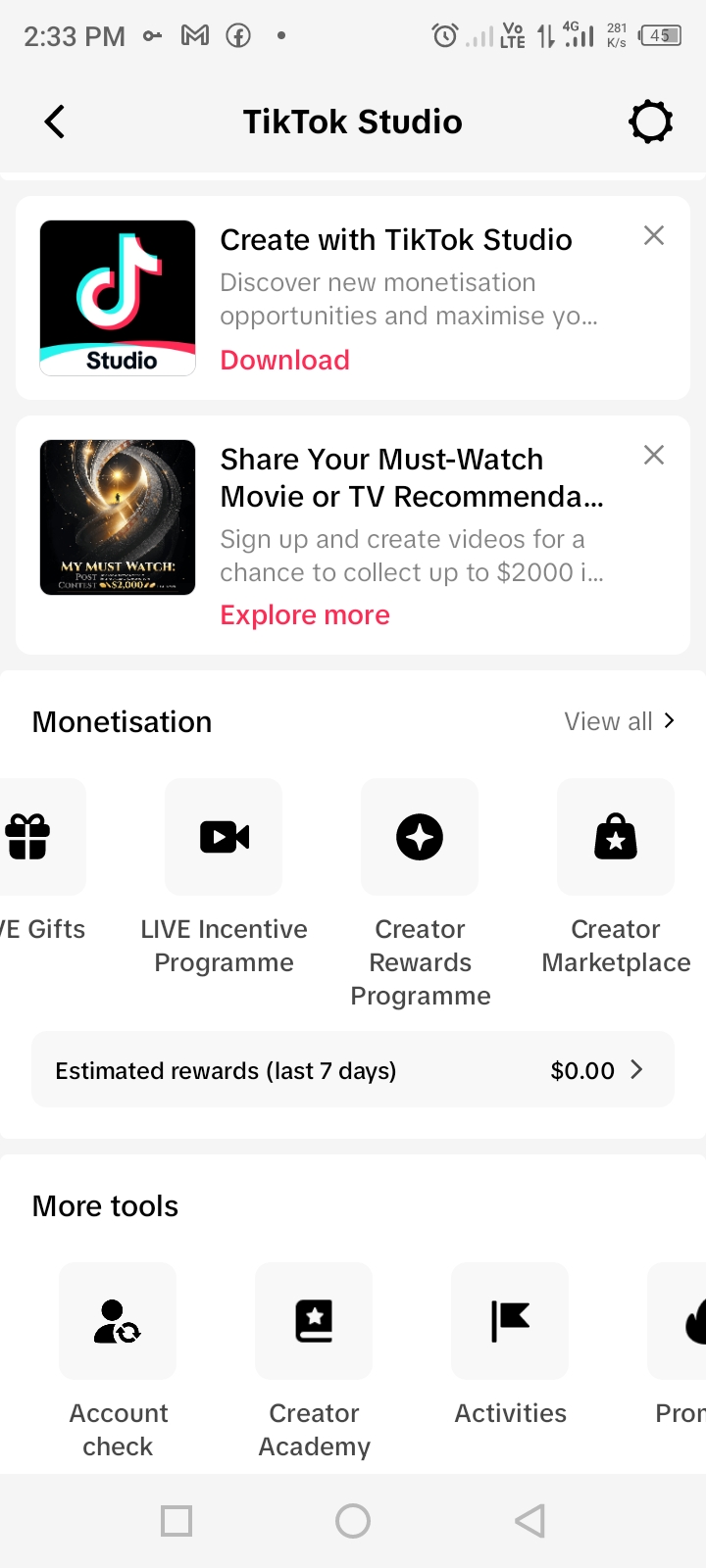The width and height of the screenshot is (706, 1568).
Task: Go back from TikTok Studio
Action: [x=55, y=122]
